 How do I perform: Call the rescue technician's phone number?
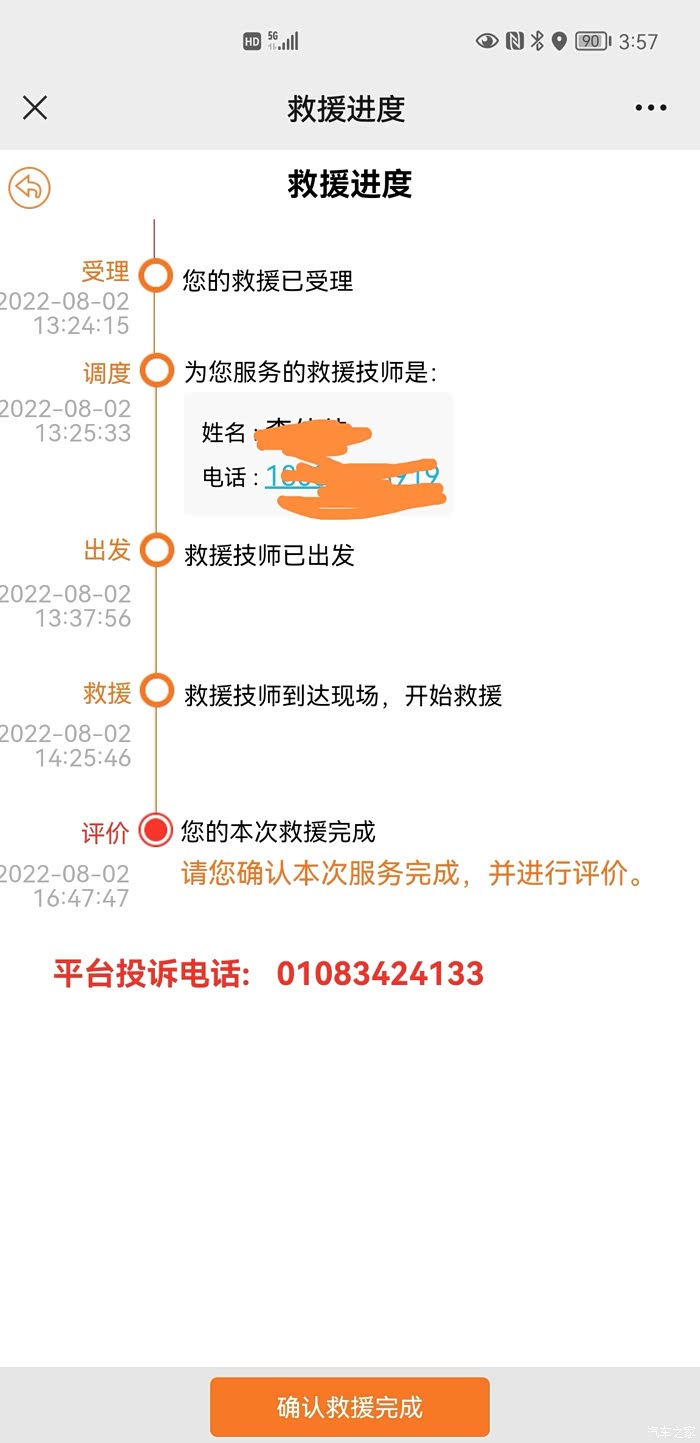click(x=352, y=477)
